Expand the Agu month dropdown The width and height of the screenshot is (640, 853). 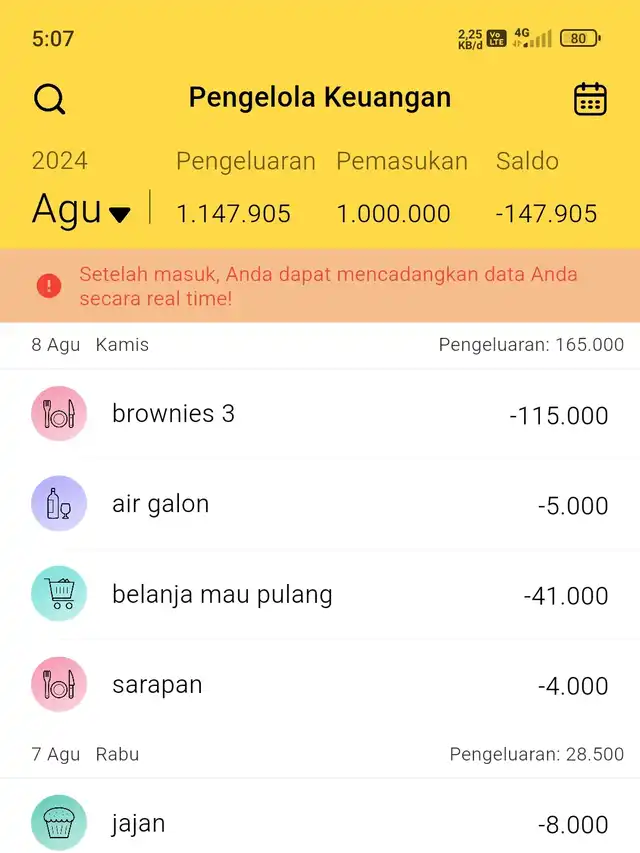(82, 210)
